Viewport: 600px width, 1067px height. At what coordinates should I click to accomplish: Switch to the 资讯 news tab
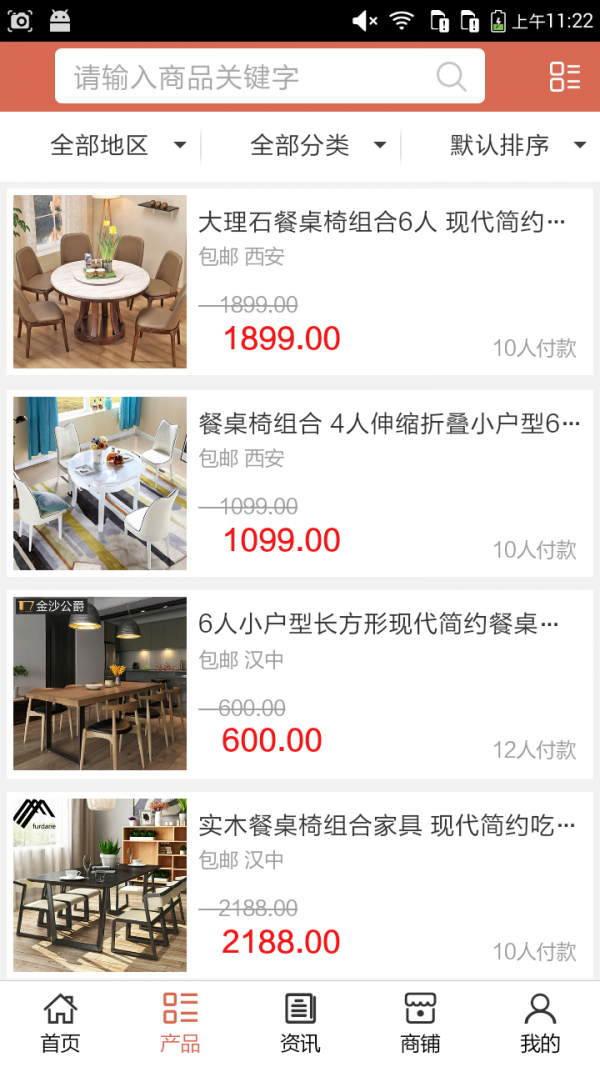click(x=300, y=1023)
